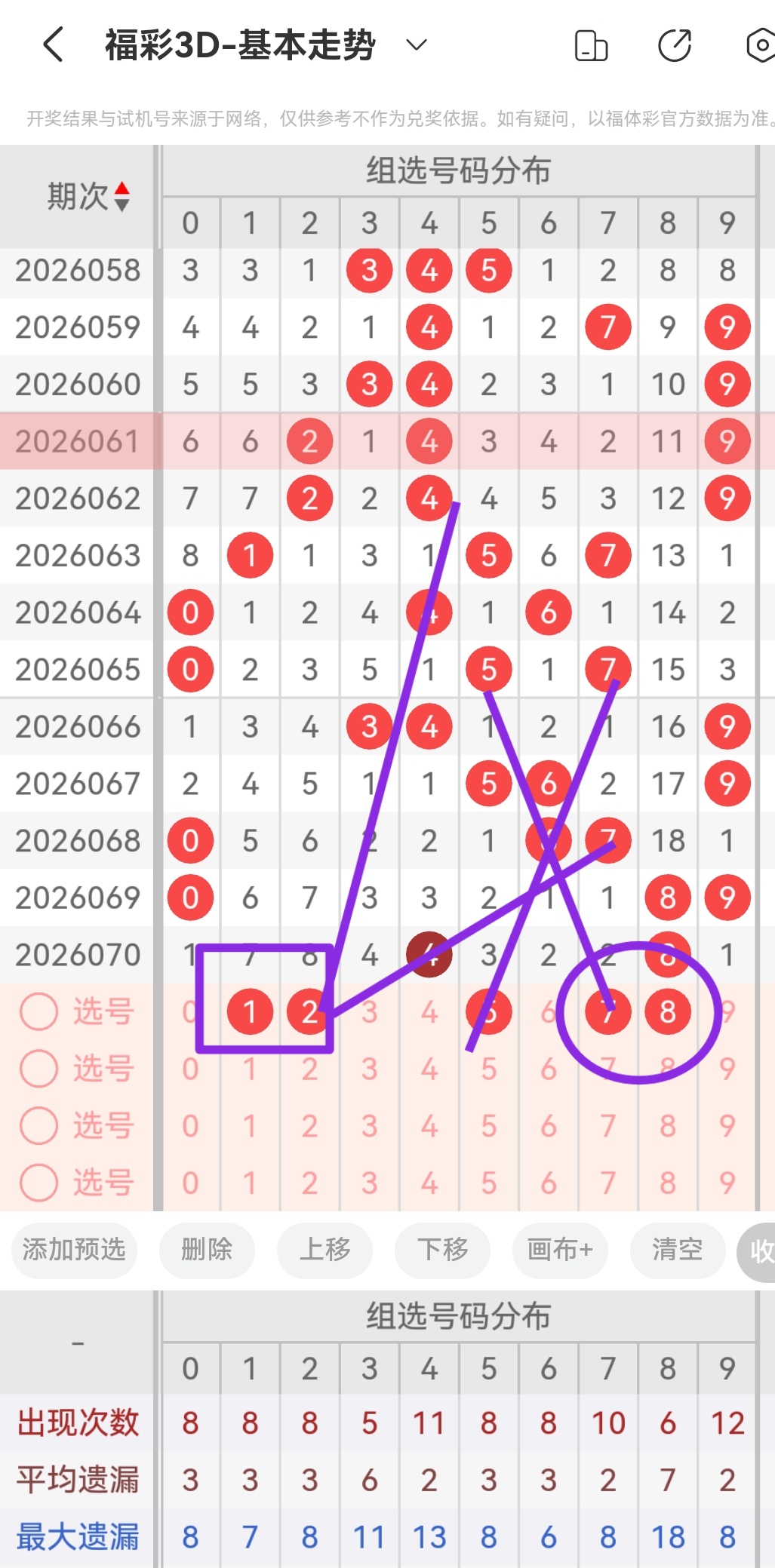Tap the dark red 4 in row 2026070
The height and width of the screenshot is (1568, 775).
[x=429, y=954]
